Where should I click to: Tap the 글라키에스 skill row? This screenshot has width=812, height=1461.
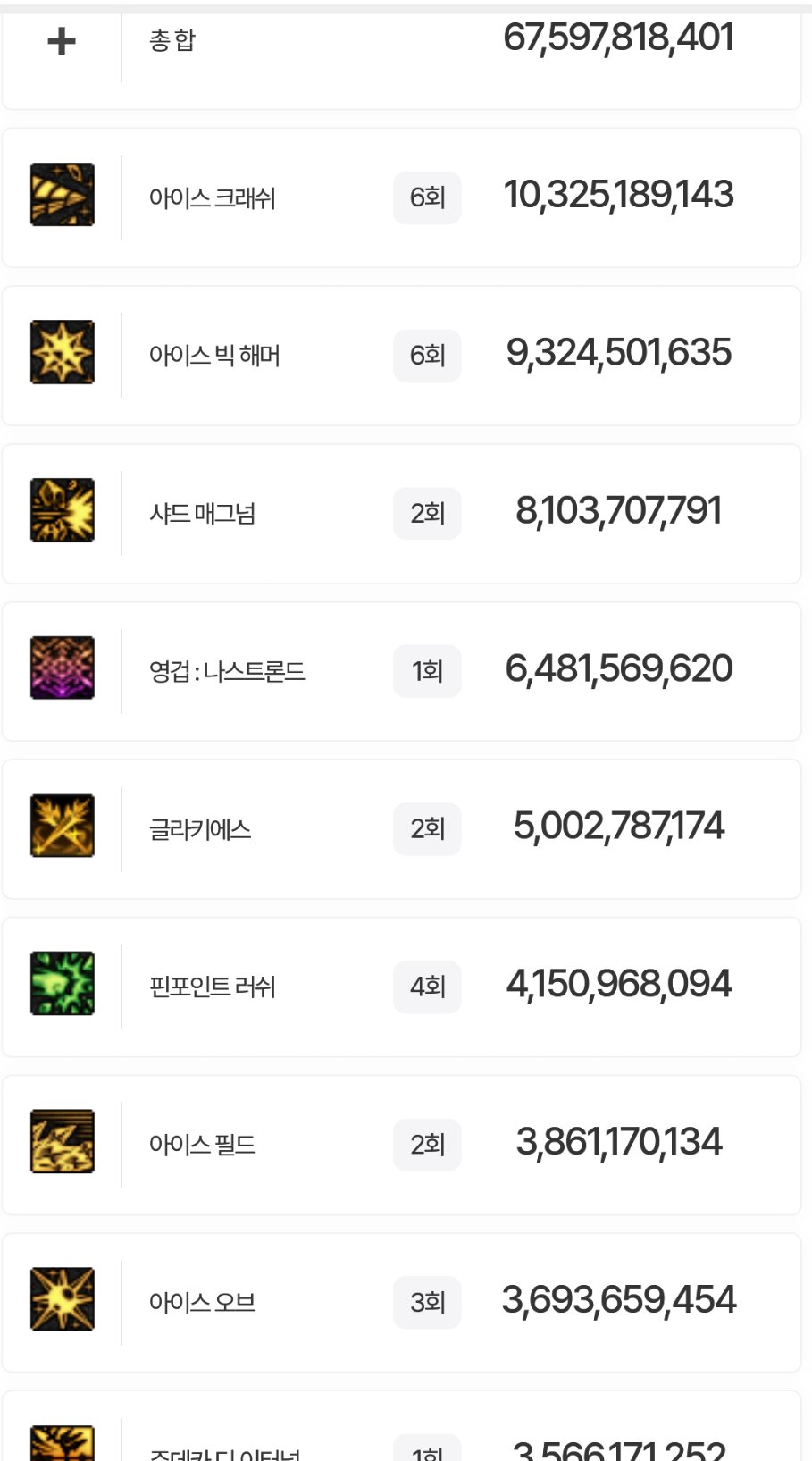(x=401, y=828)
